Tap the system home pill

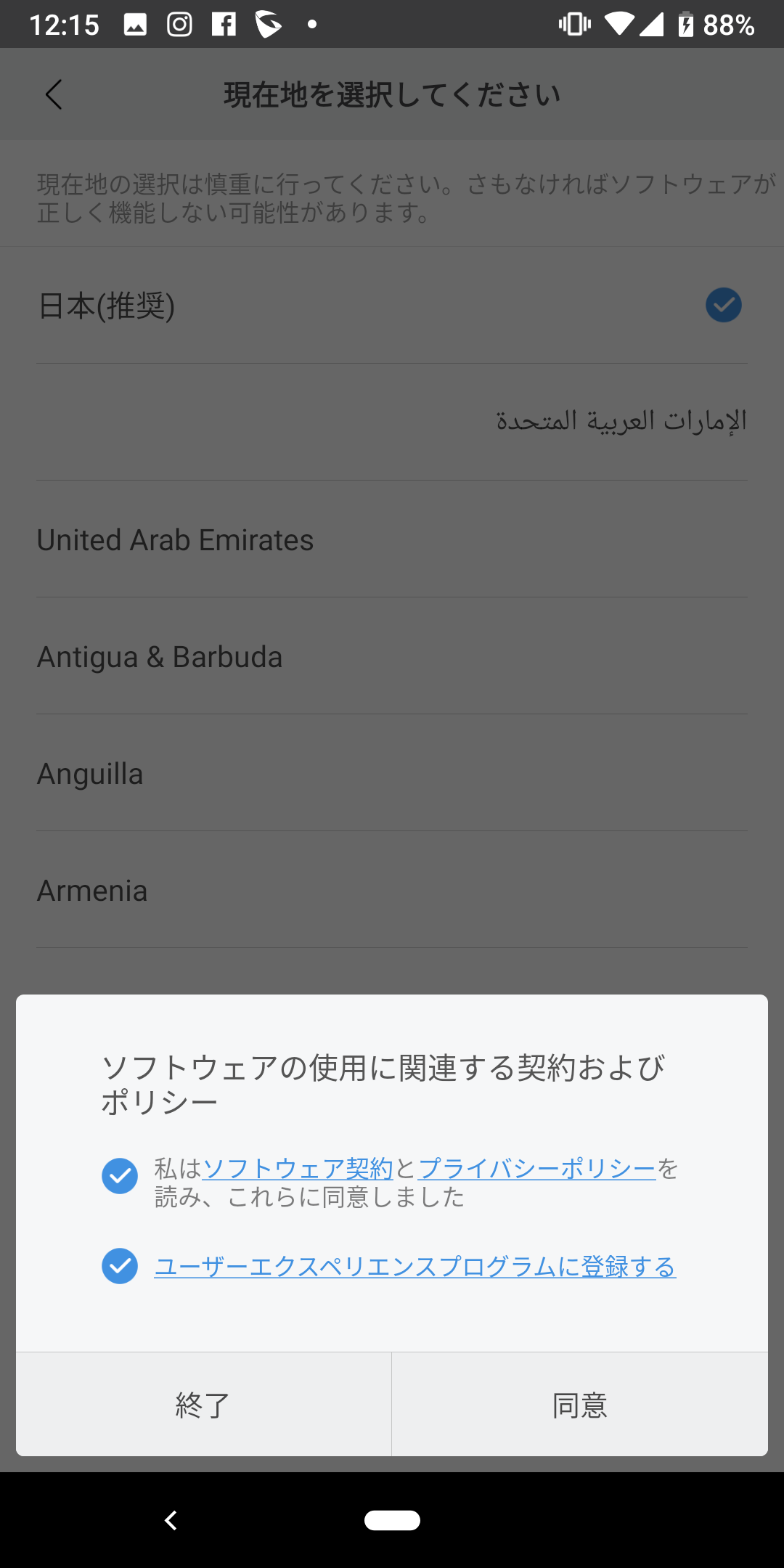(392, 1520)
